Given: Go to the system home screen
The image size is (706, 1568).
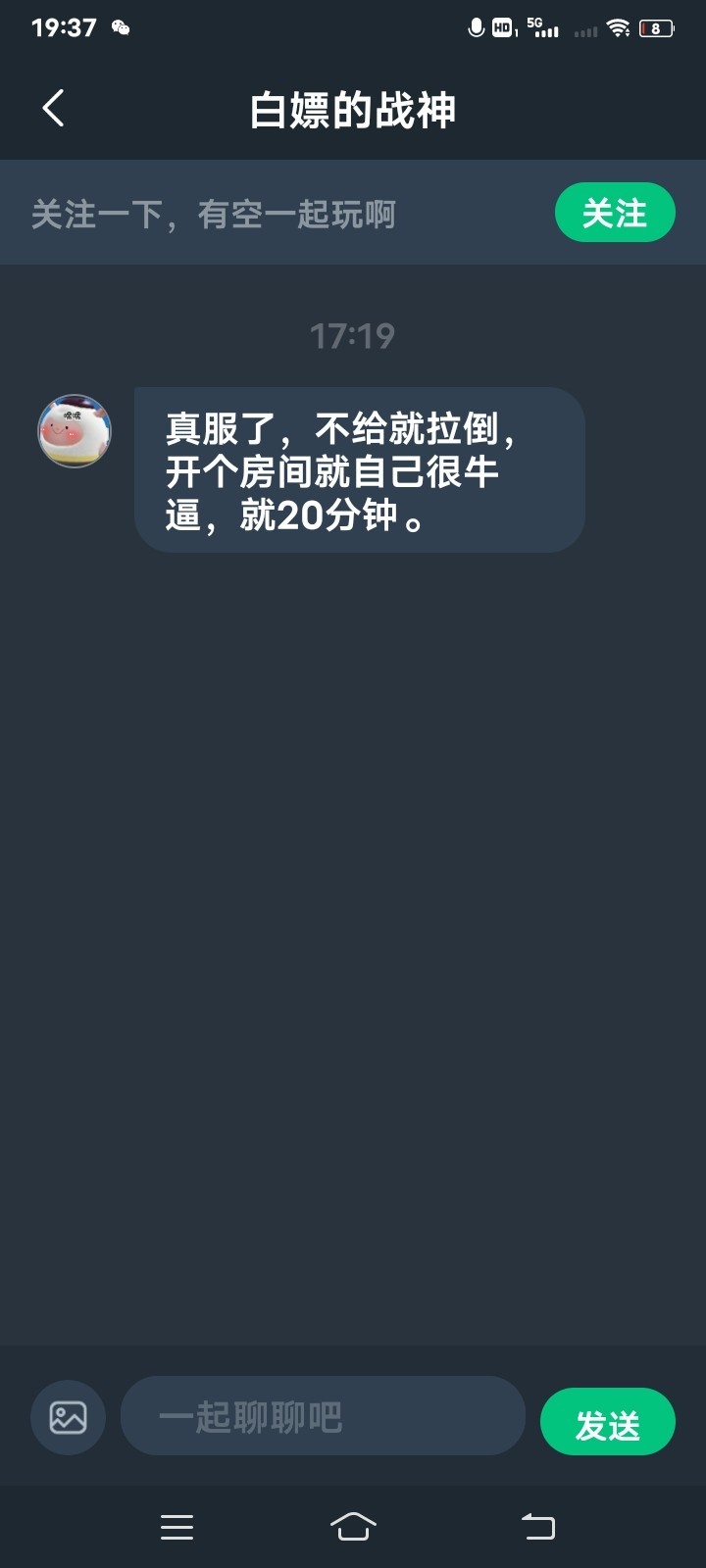Looking at the screenshot, I should (x=353, y=1527).
